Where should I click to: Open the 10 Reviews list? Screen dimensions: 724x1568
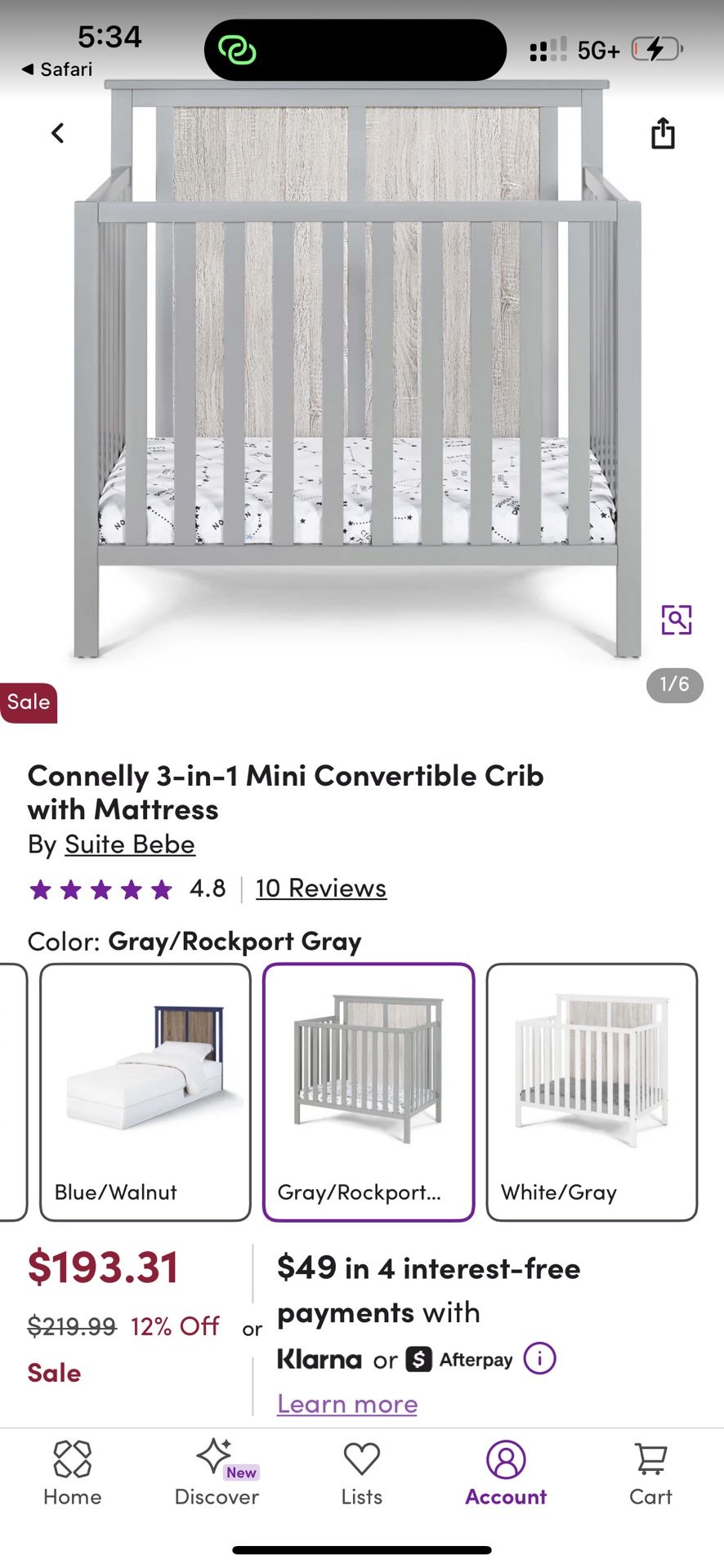(x=320, y=888)
